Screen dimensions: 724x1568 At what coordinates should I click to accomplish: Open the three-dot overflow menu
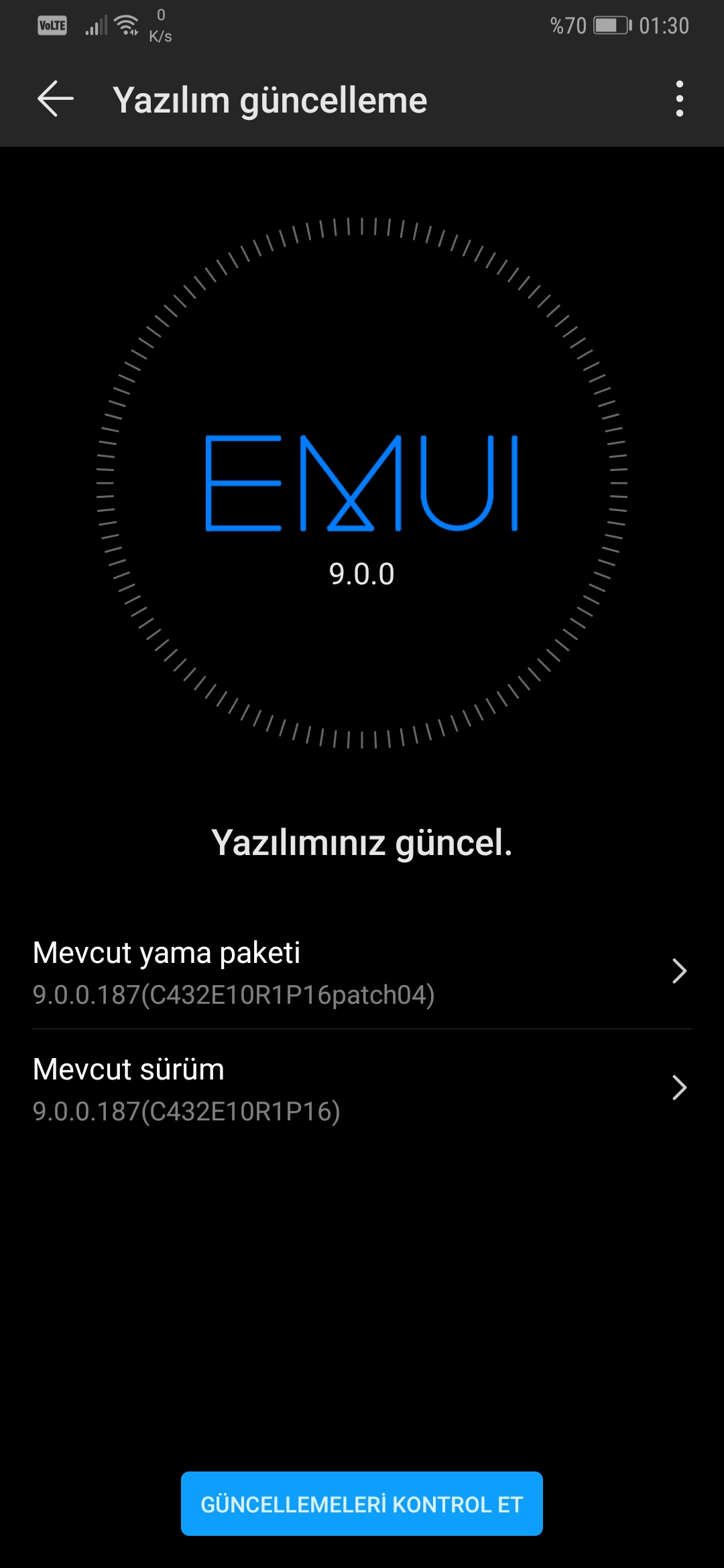coord(679,99)
